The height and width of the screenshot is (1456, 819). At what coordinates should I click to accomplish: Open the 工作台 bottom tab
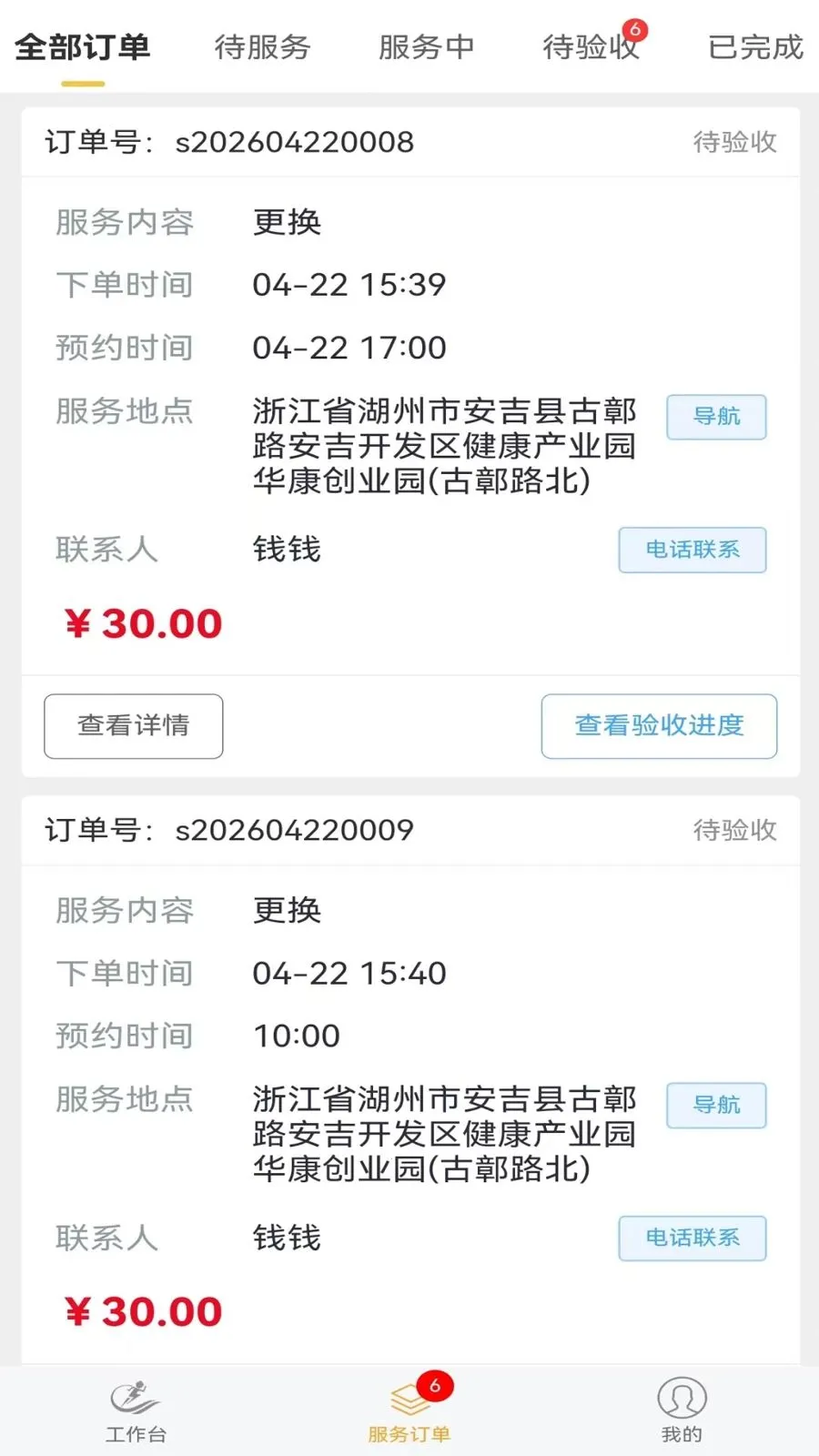click(136, 1411)
